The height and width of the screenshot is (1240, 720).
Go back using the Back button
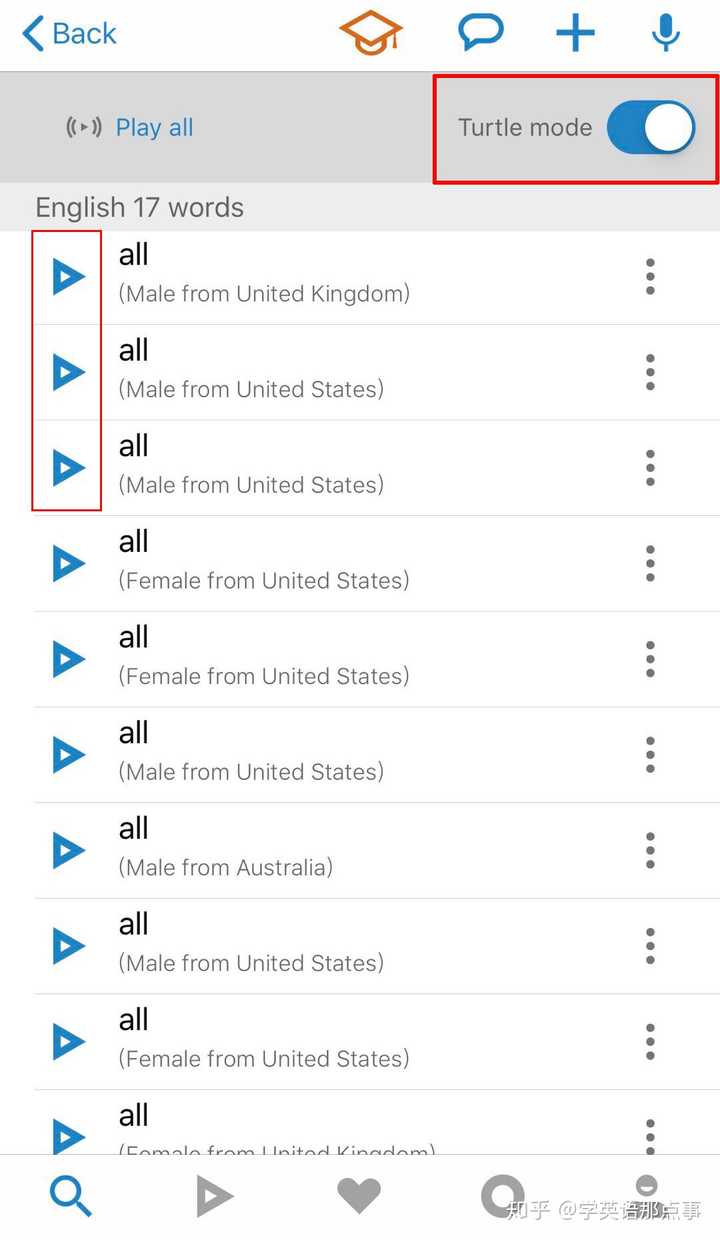[x=69, y=34]
